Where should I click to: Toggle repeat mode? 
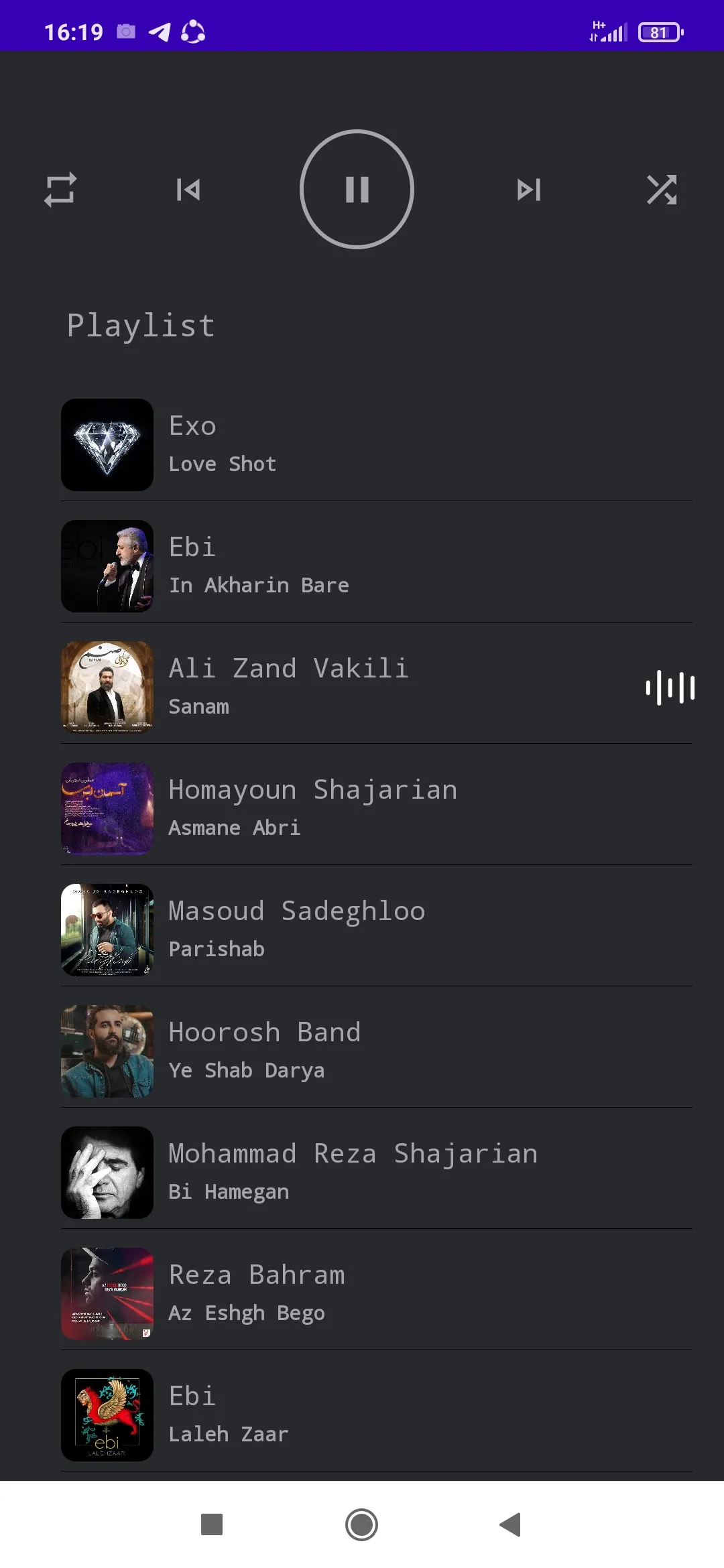tap(60, 190)
